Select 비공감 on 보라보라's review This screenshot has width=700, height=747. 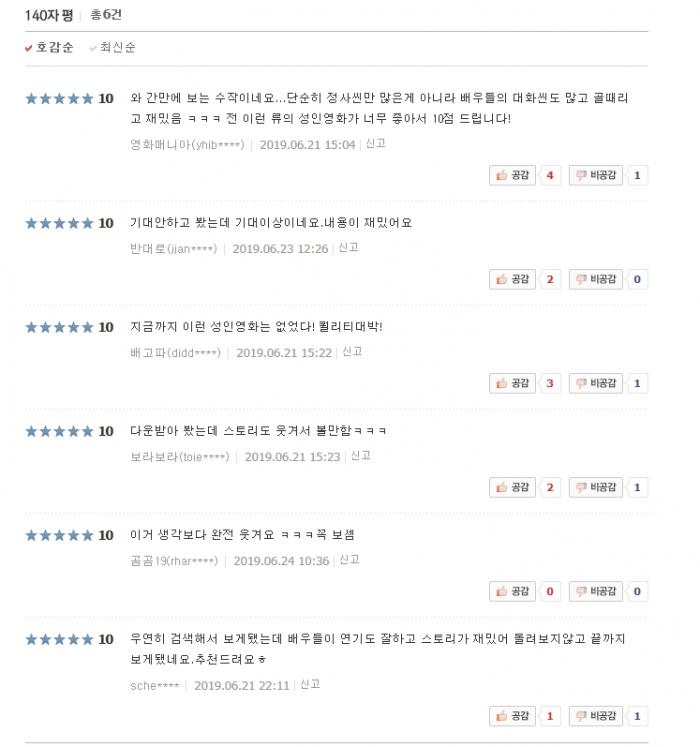[596, 487]
